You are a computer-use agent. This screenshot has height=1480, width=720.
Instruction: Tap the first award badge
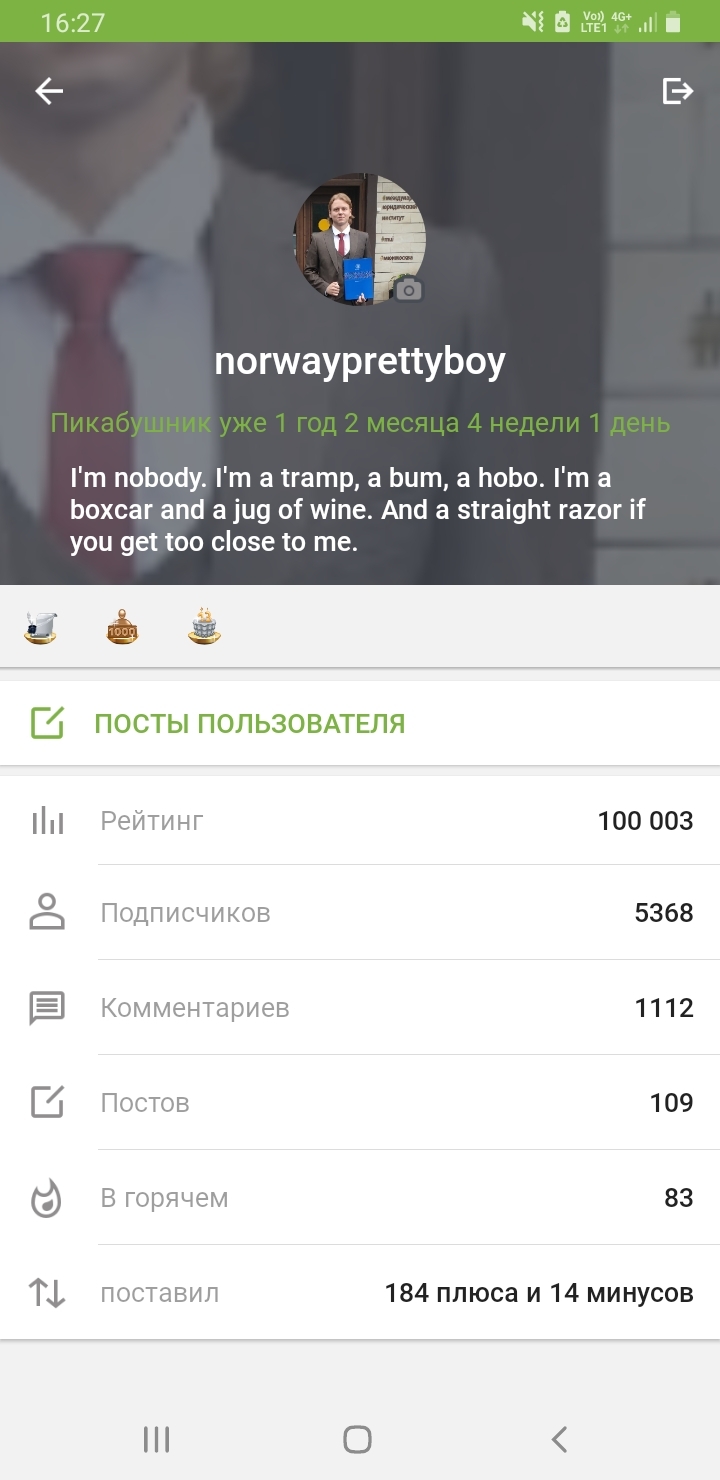tap(41, 627)
